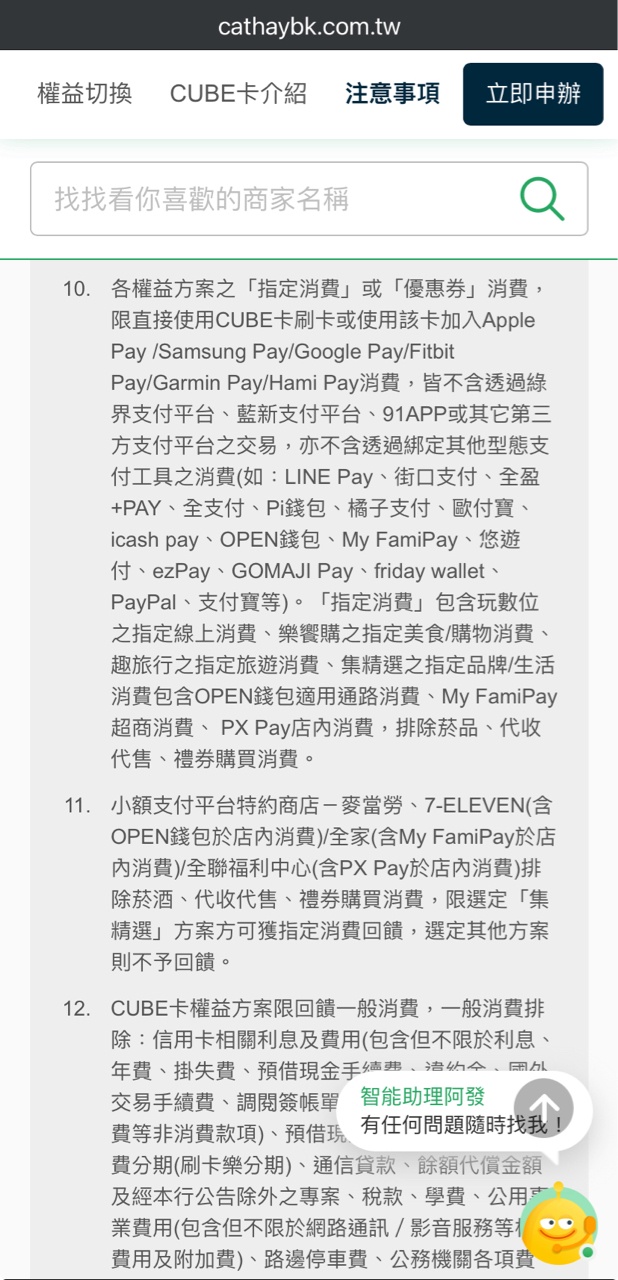Open the 智能助理阿發 chatbot assistant

558,1224
